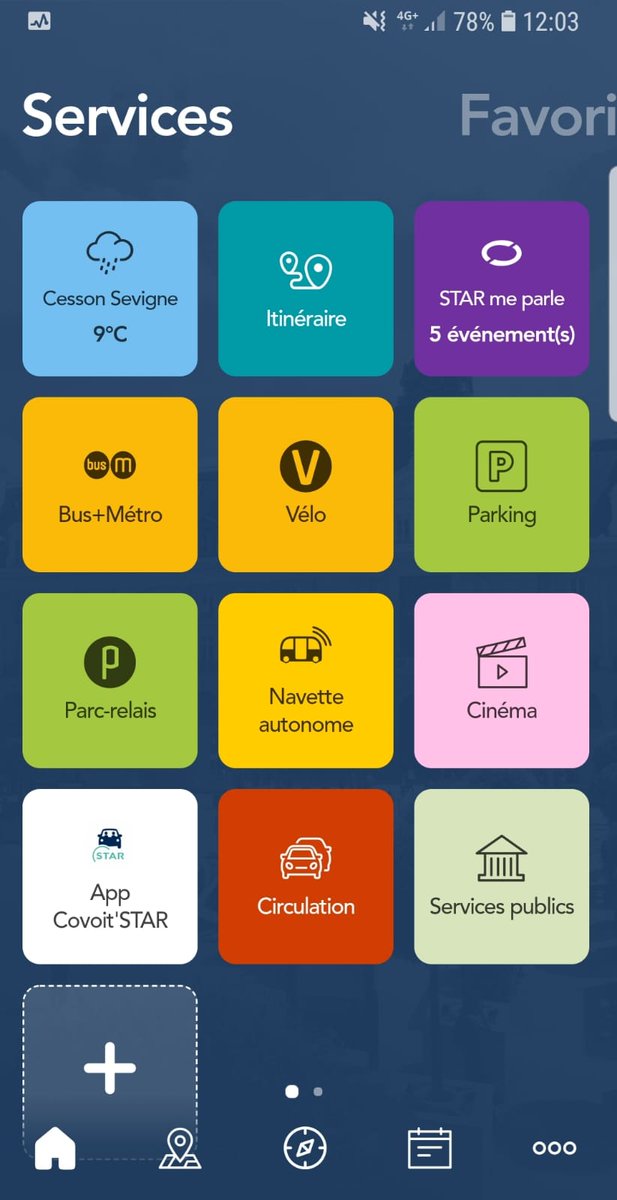Select the Vélo tile
Viewport: 617px width, 1200px height.
pos(306,484)
